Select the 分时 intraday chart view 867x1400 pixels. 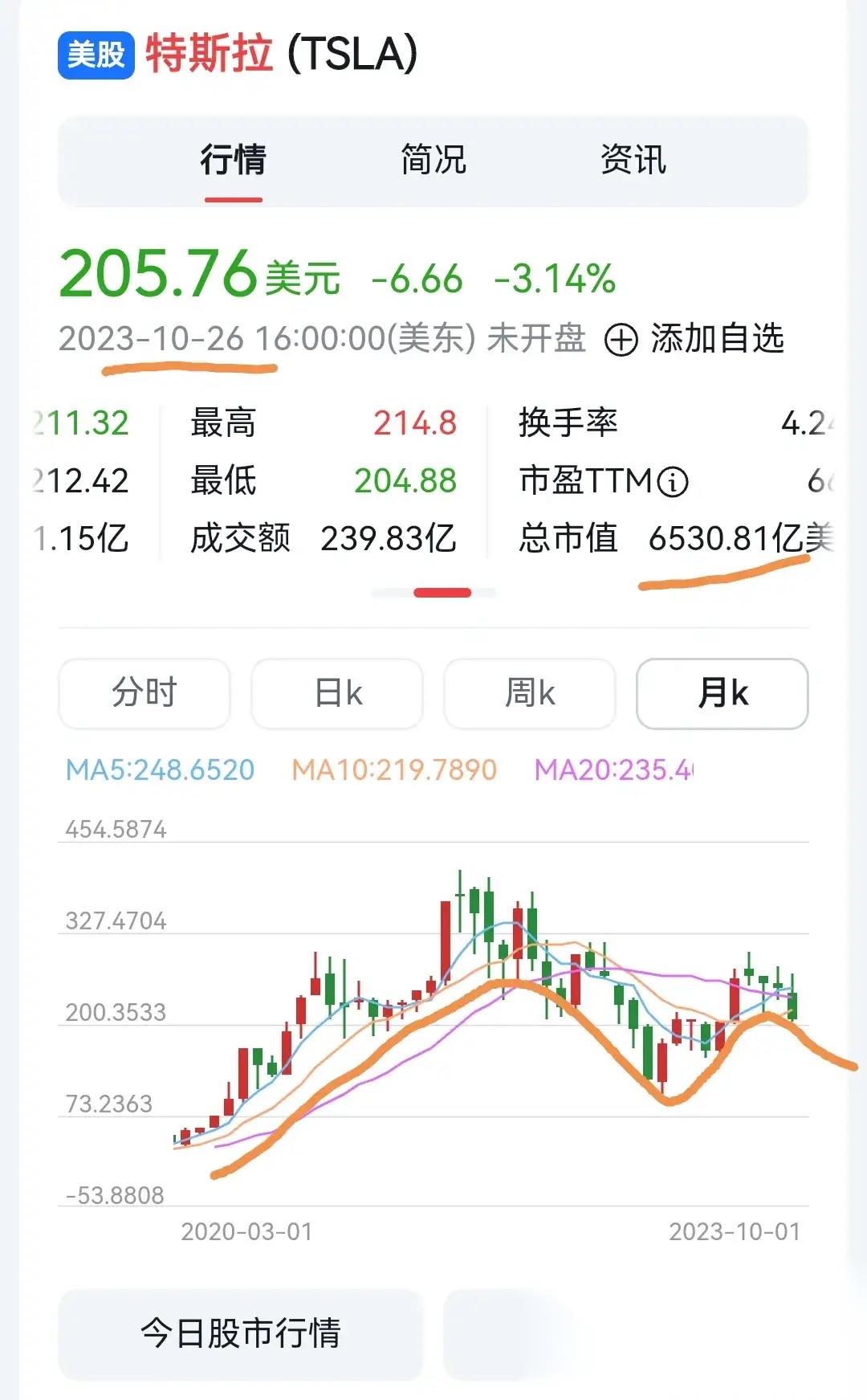click(x=143, y=692)
